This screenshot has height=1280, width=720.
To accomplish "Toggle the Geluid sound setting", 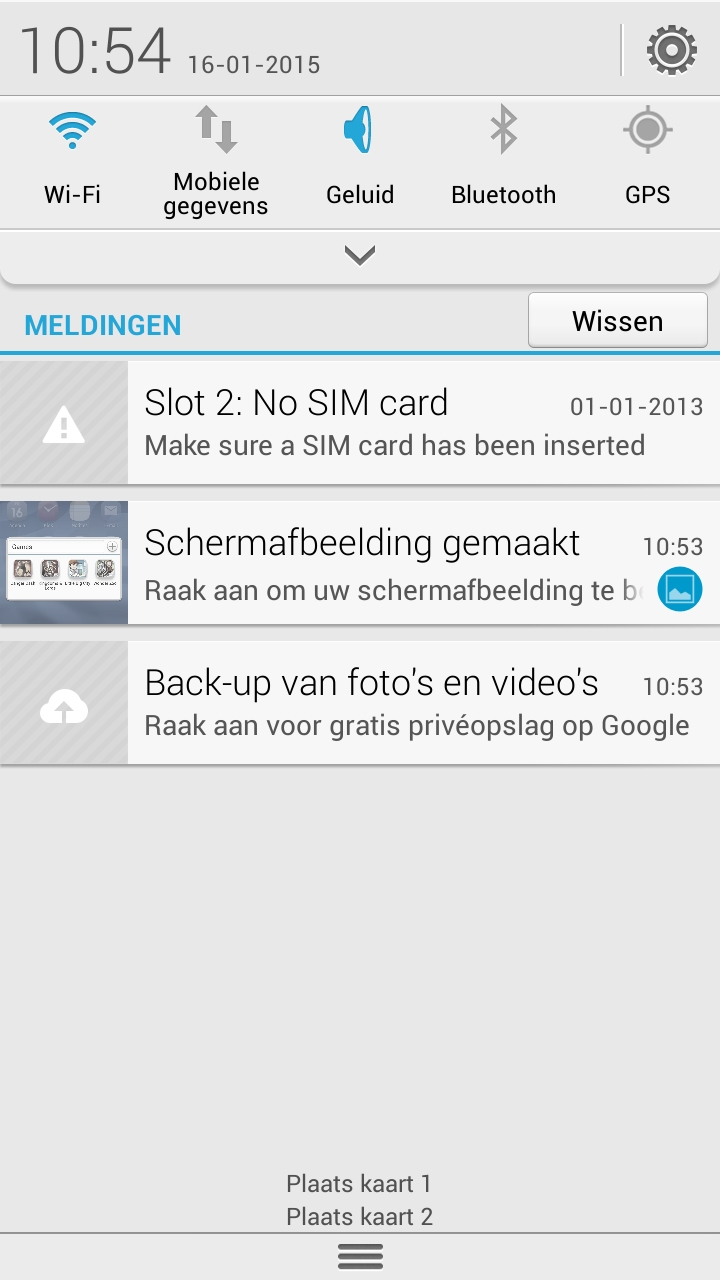I will pos(360,158).
